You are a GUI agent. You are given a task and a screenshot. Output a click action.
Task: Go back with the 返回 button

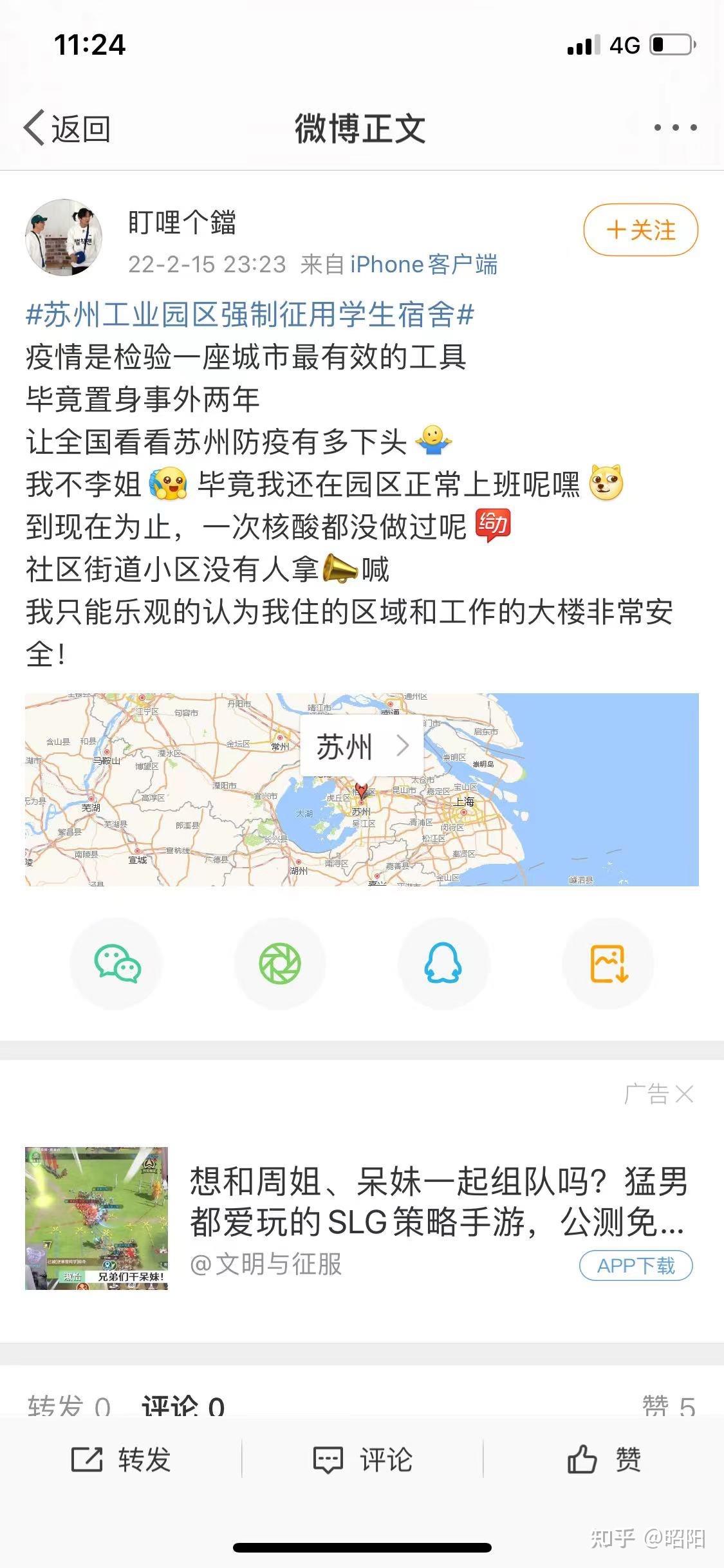click(x=68, y=129)
